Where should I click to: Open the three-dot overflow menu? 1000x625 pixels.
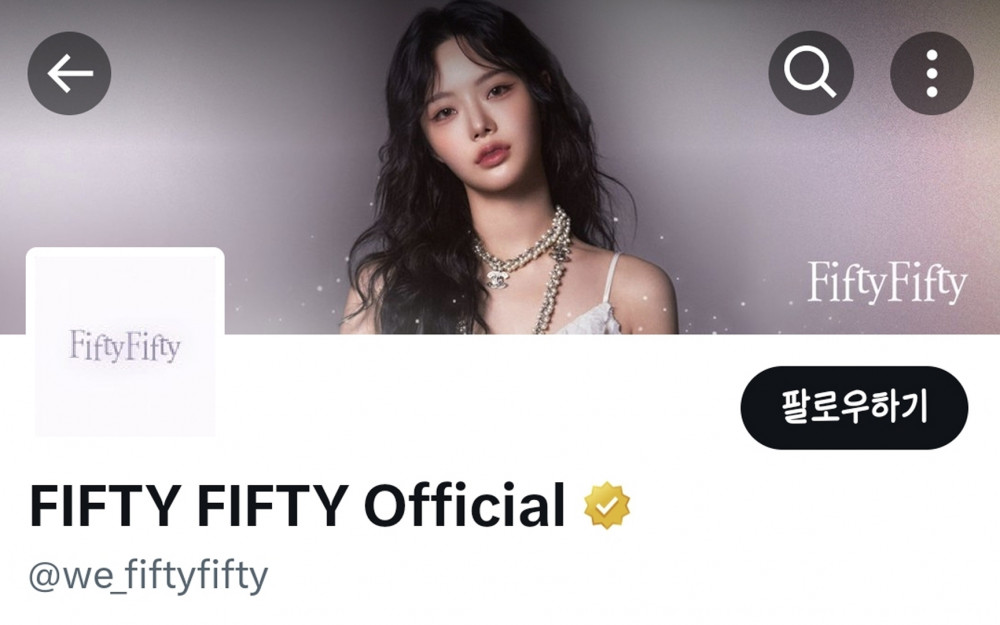(x=931, y=73)
